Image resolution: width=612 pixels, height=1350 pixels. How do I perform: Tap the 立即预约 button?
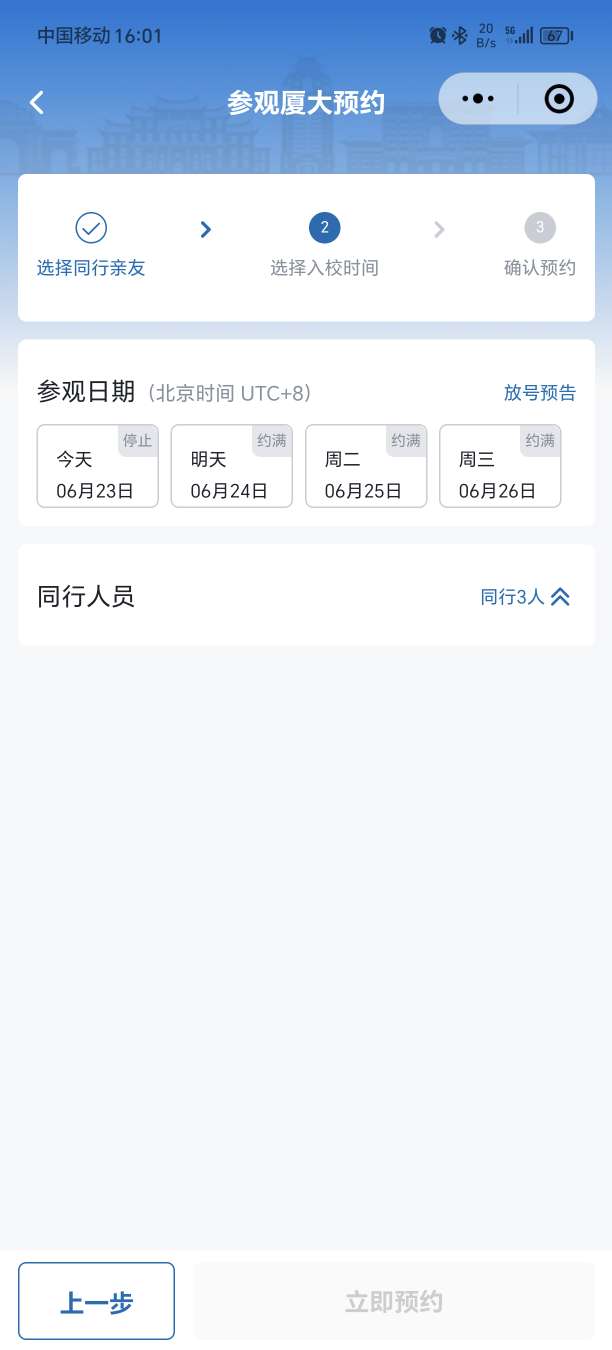[394, 1301]
